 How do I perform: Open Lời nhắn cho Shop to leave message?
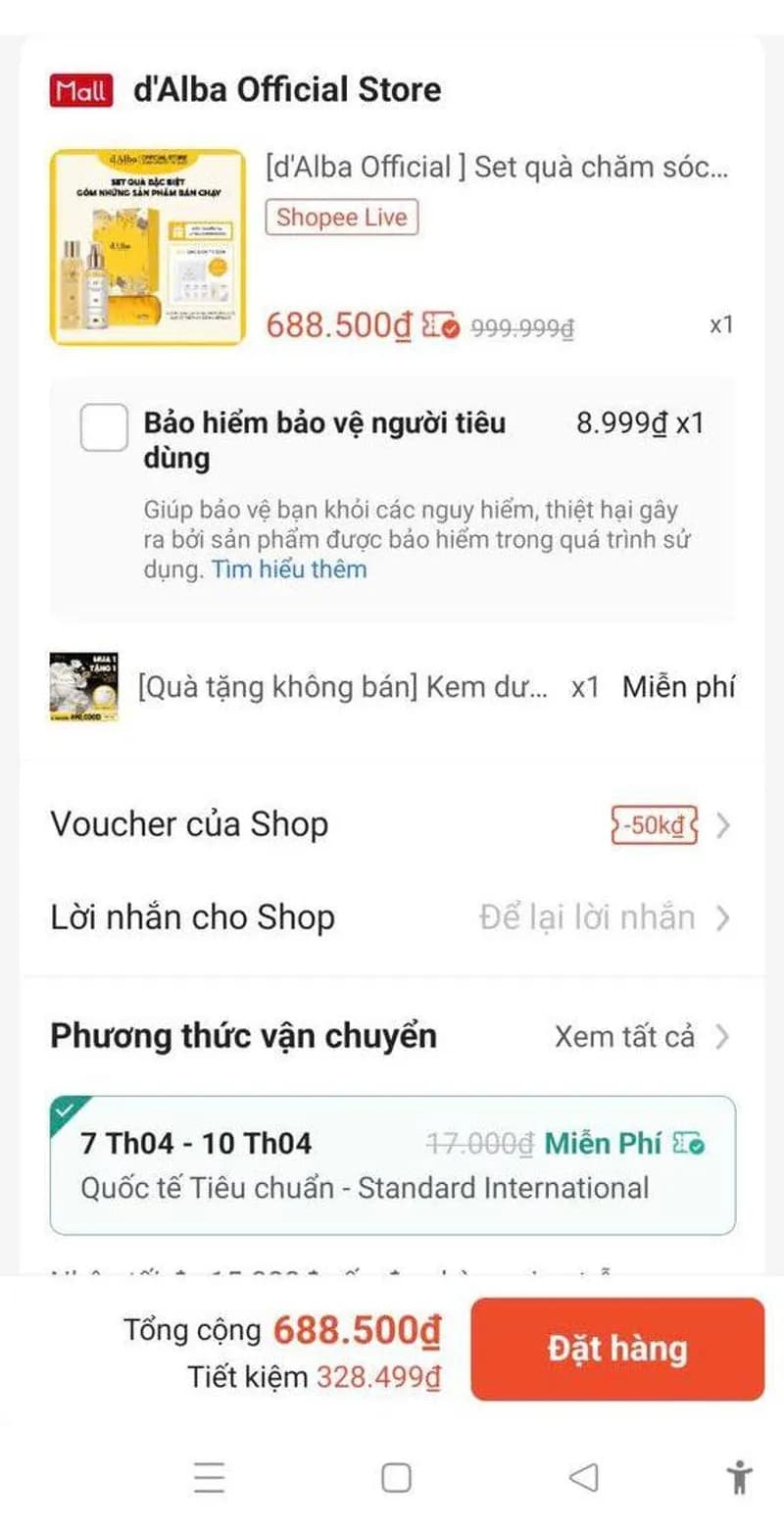pyautogui.click(x=392, y=918)
